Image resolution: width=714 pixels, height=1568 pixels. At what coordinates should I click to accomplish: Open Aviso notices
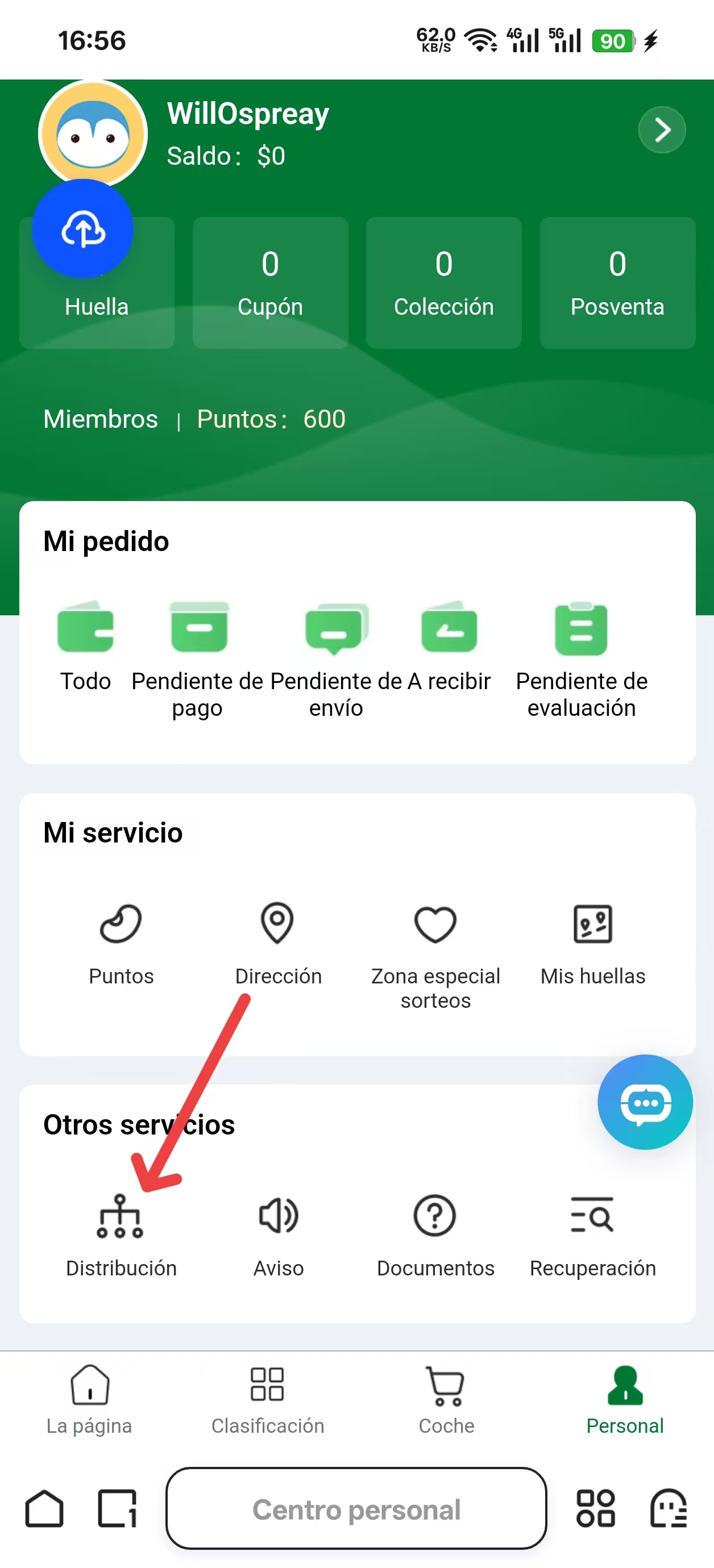pyautogui.click(x=278, y=1234)
